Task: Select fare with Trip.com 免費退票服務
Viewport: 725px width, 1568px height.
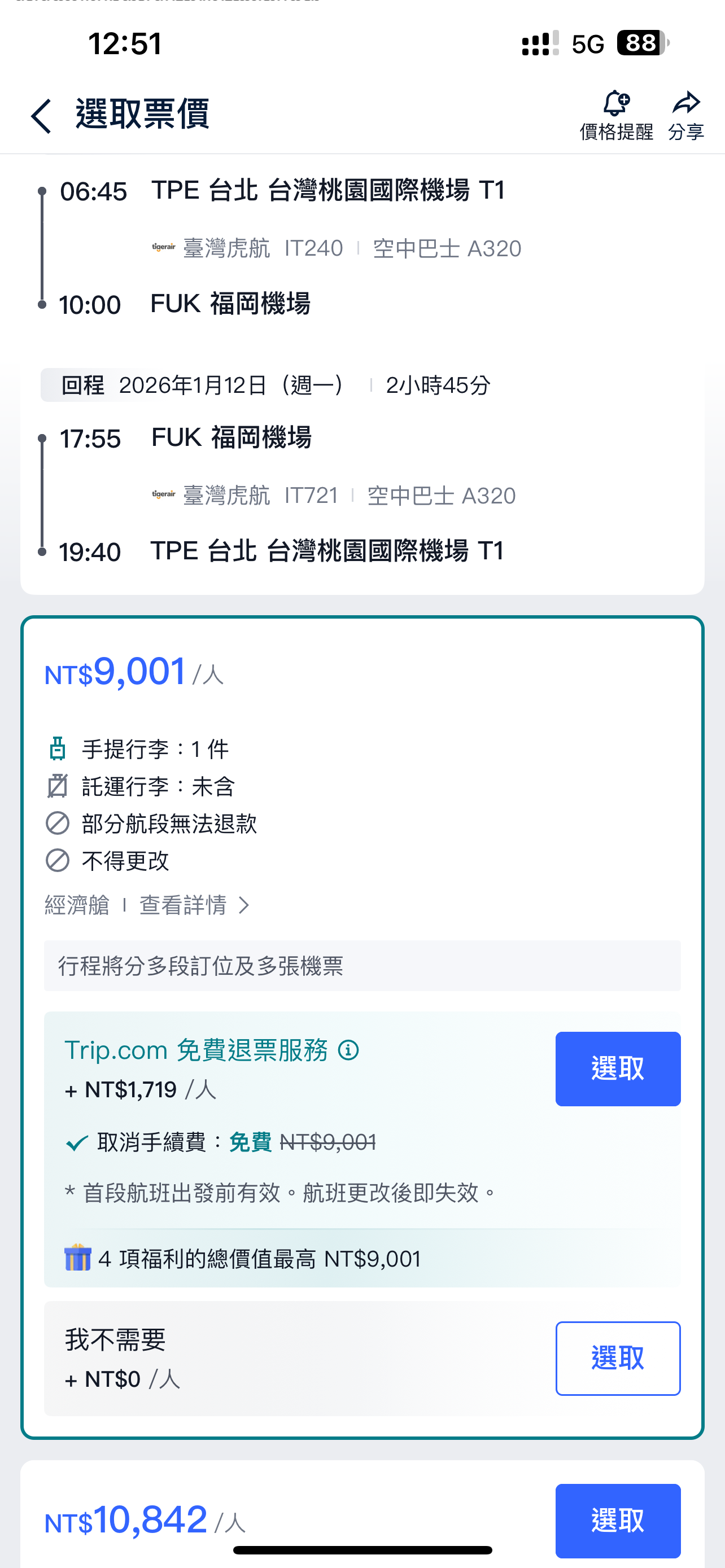Action: pos(617,1068)
